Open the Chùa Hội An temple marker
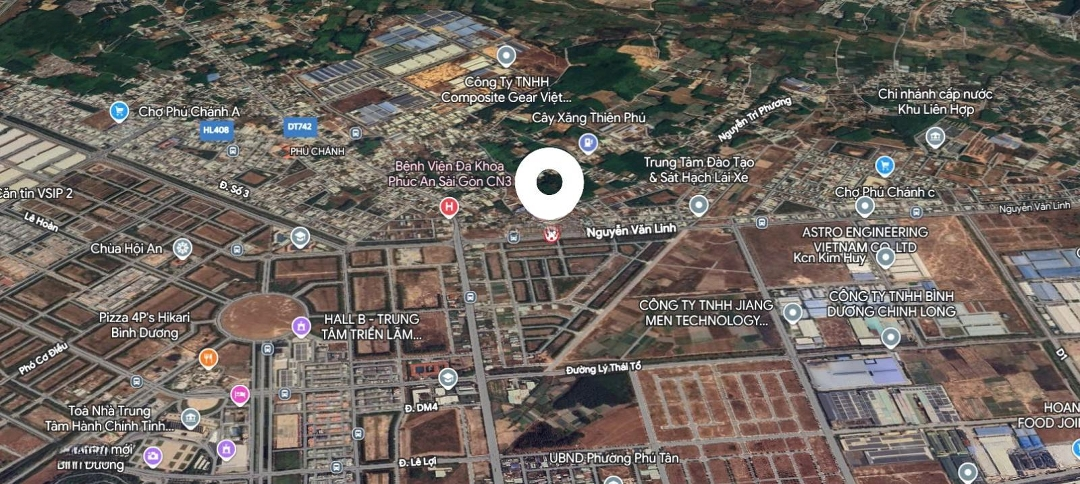The height and width of the screenshot is (484, 1080). pyautogui.click(x=182, y=247)
